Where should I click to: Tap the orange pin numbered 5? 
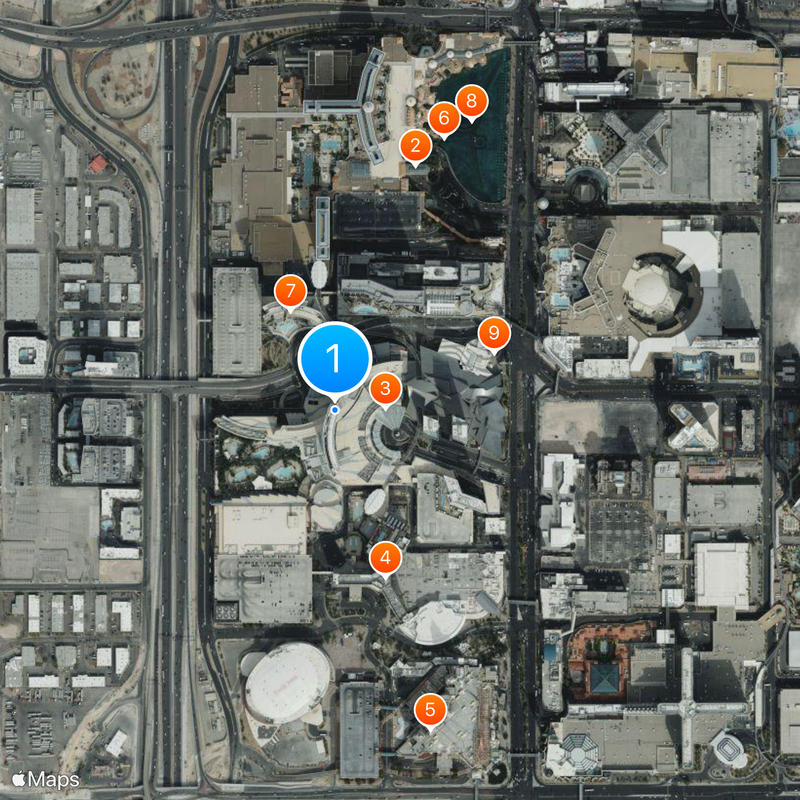[x=430, y=710]
